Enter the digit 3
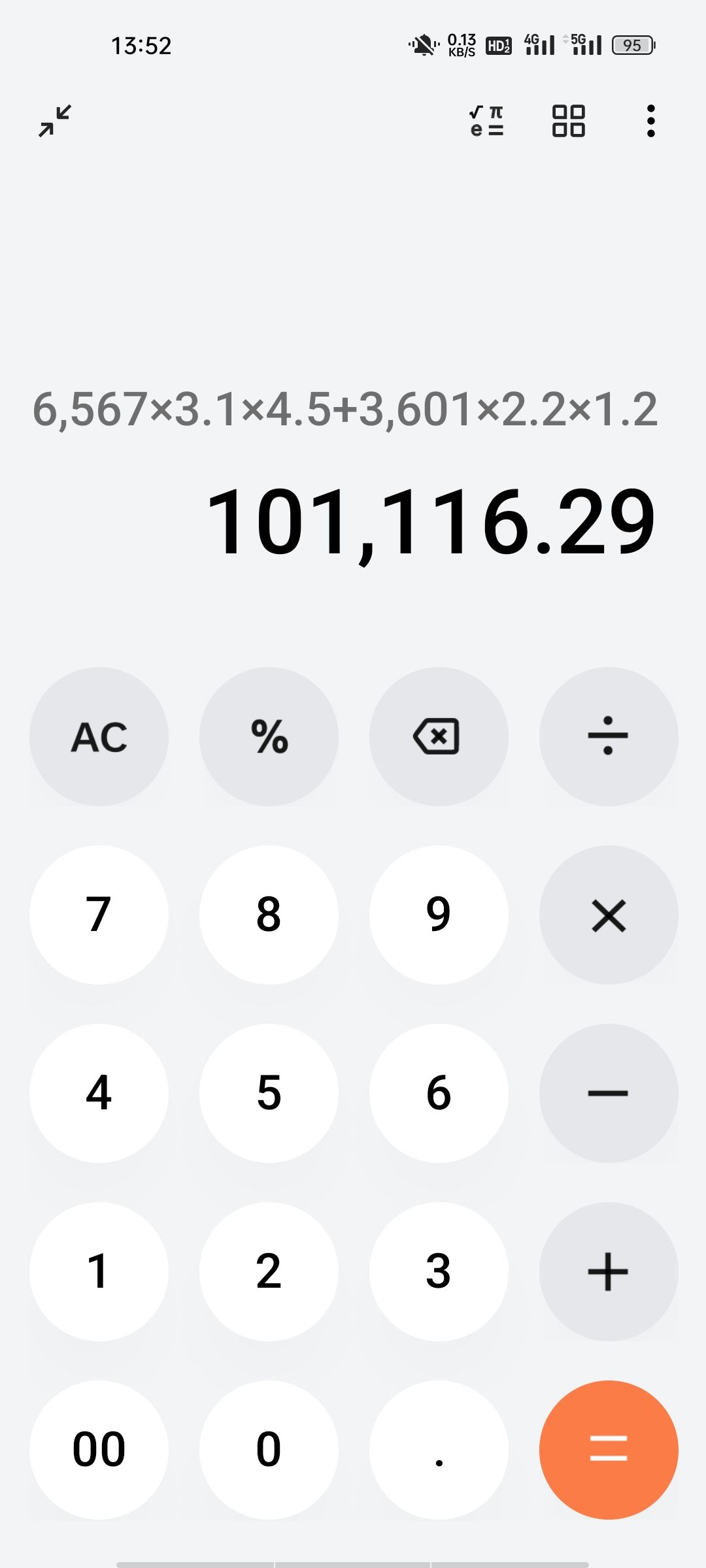The width and height of the screenshot is (706, 1568). tap(439, 1271)
